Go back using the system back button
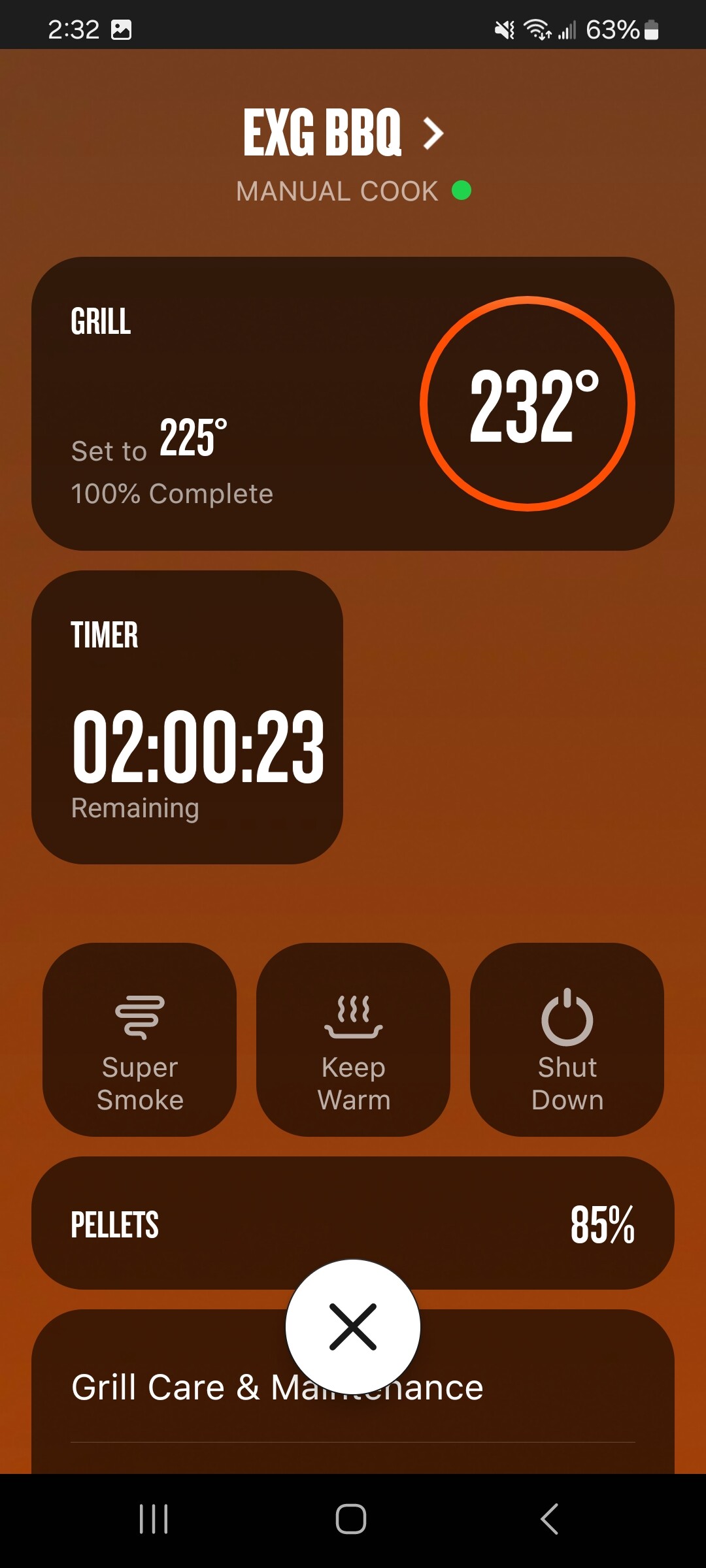 point(550,1519)
